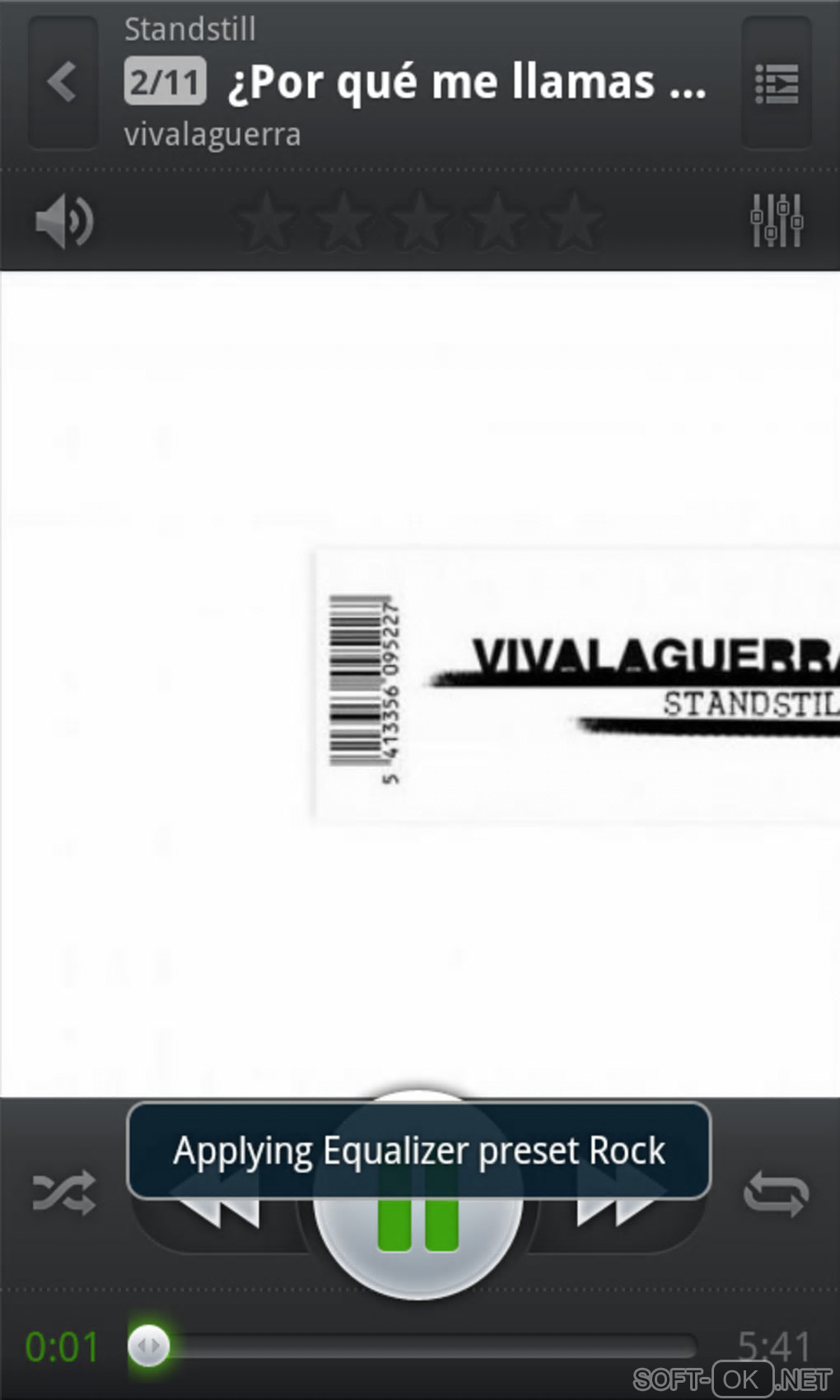Rate the song five stars

point(573,222)
